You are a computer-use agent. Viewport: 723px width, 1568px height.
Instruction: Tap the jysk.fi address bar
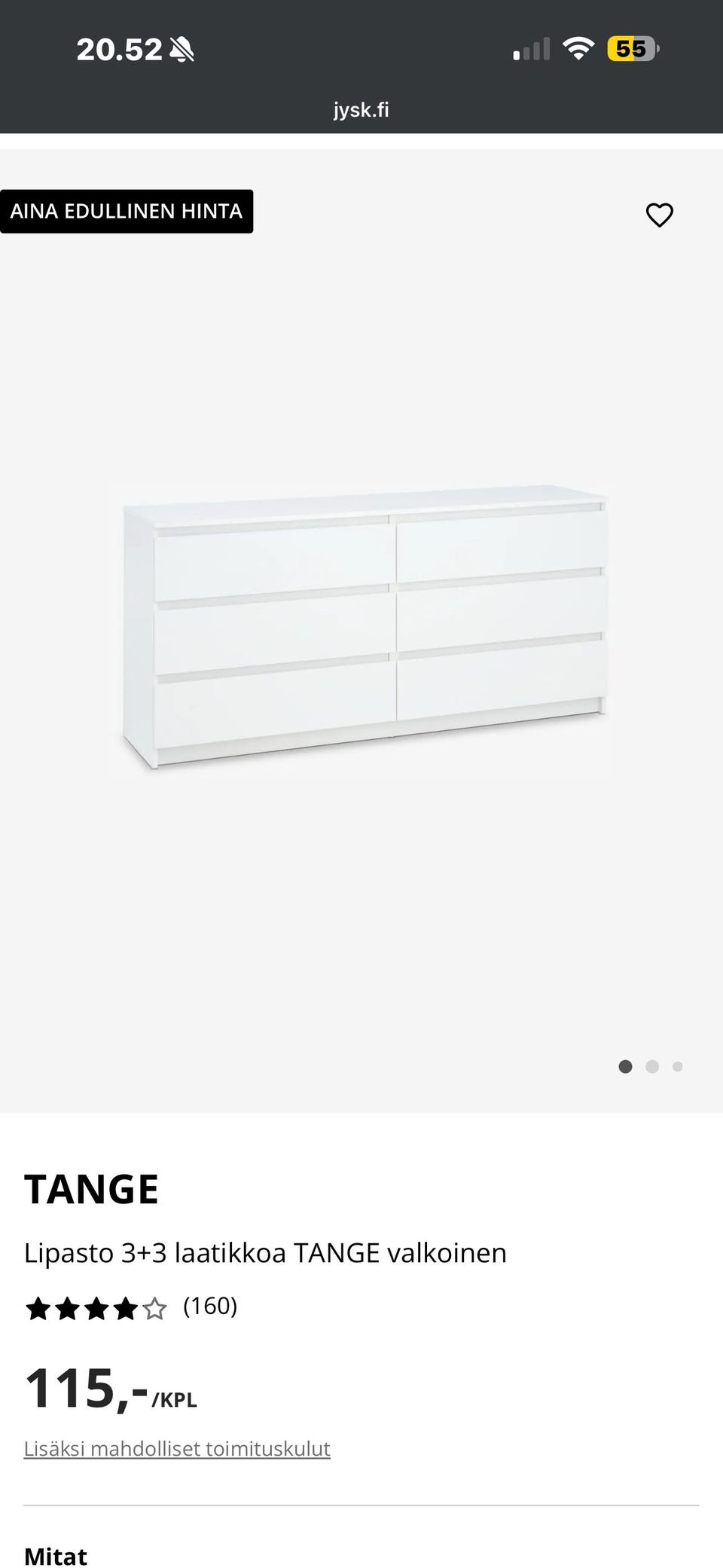[361, 110]
